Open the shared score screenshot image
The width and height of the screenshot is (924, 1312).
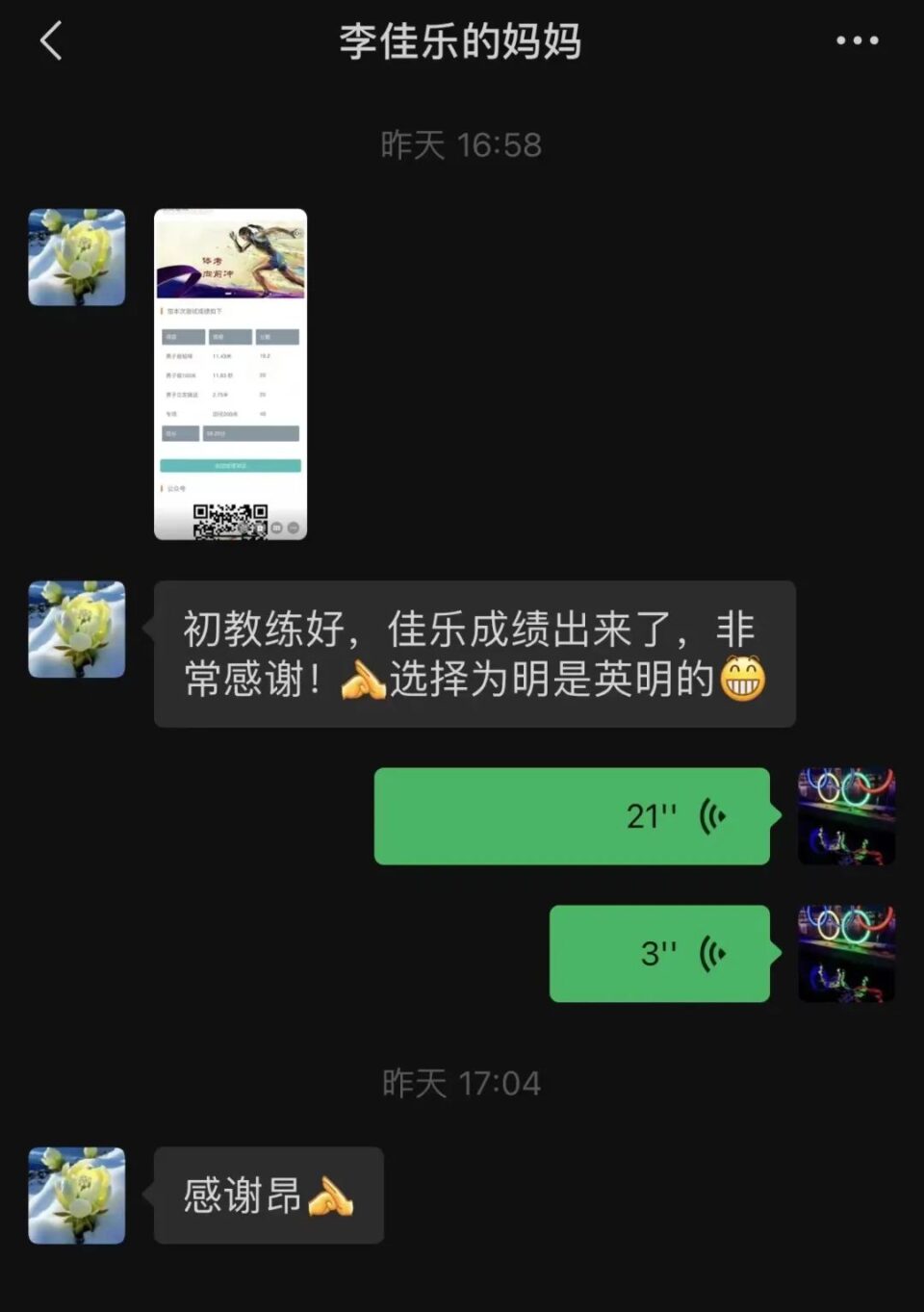pos(231,374)
